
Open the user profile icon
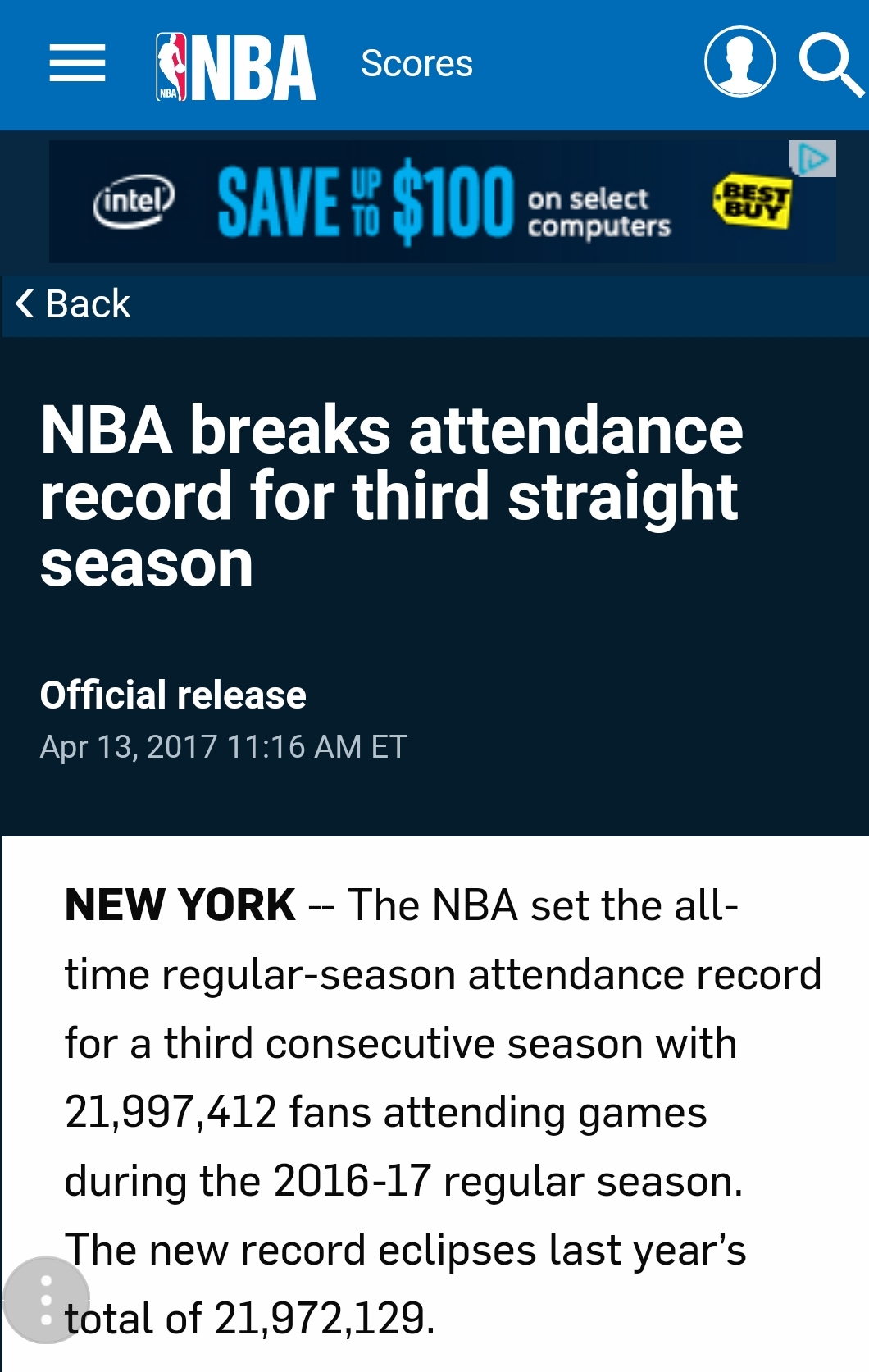pos(739,62)
